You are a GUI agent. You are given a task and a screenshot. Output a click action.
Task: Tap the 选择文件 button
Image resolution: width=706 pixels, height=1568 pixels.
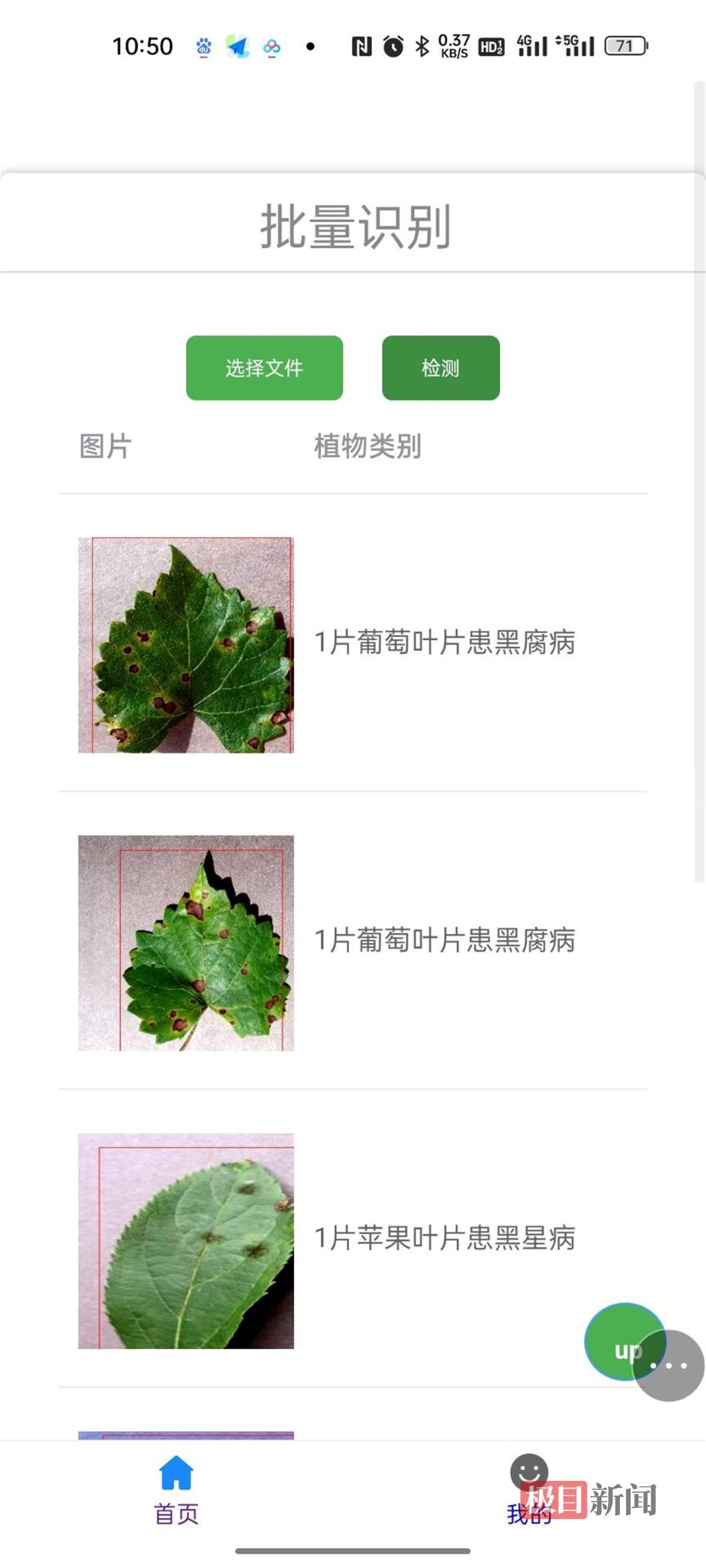click(x=264, y=367)
